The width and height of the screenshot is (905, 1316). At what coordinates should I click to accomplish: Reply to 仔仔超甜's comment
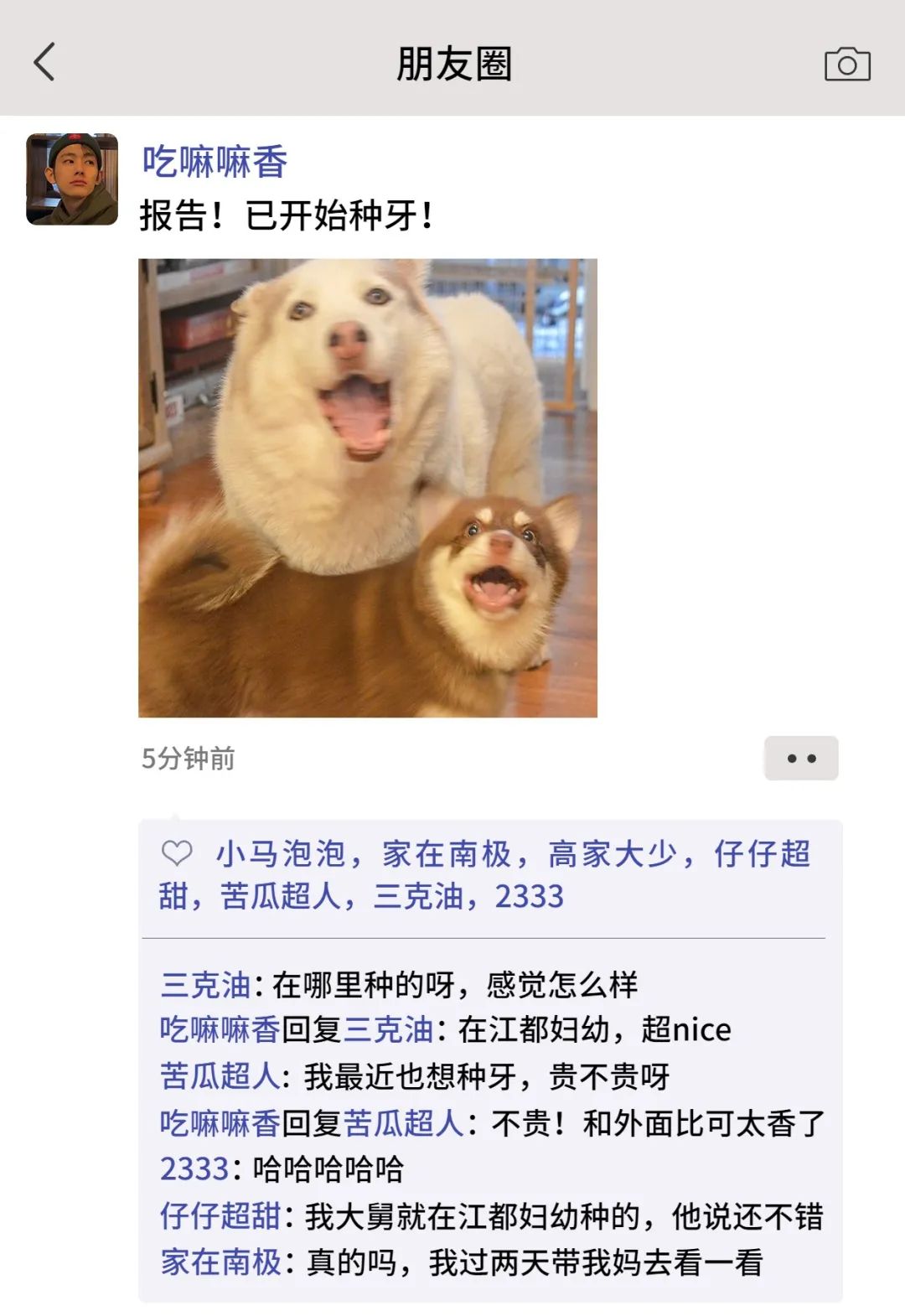tap(561, 1216)
